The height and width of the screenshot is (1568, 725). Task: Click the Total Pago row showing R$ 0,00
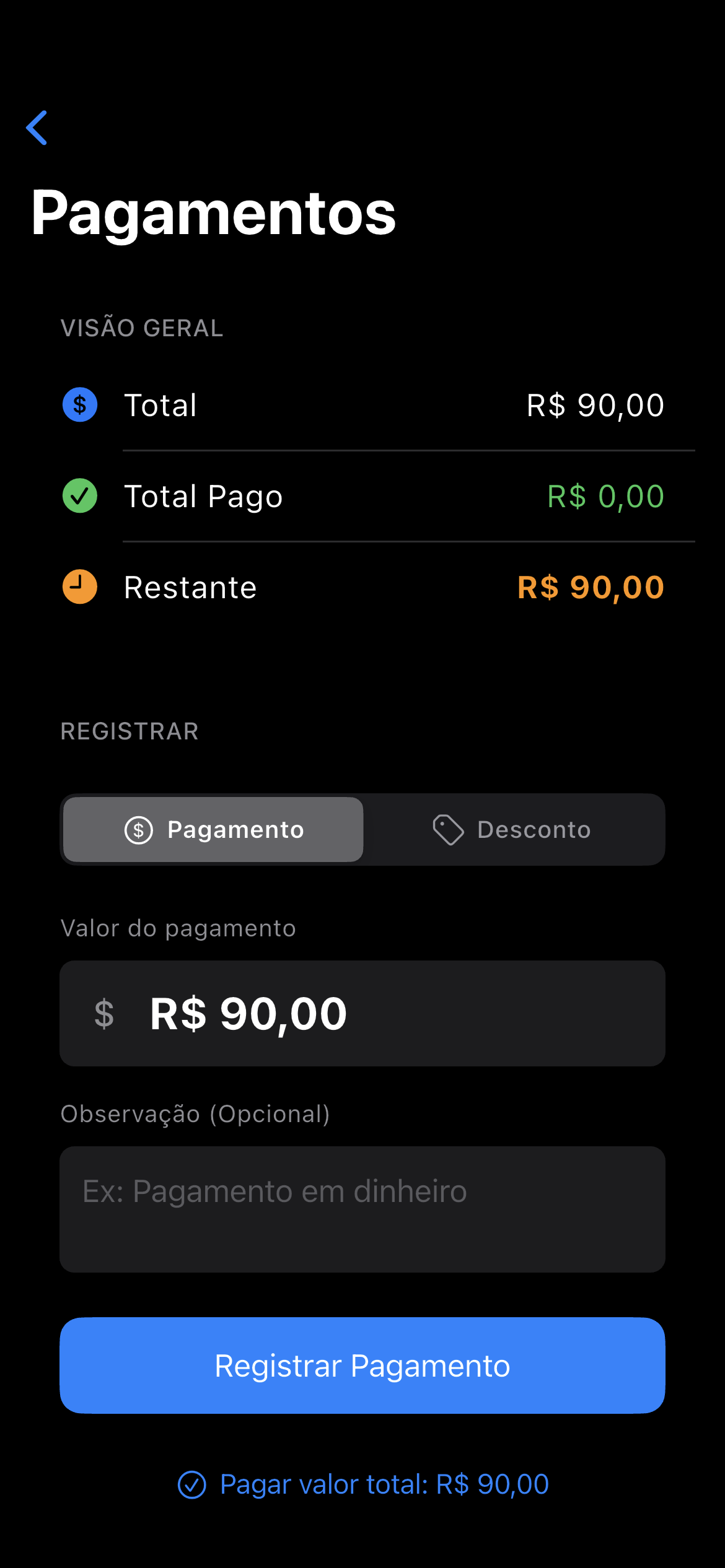(x=361, y=496)
